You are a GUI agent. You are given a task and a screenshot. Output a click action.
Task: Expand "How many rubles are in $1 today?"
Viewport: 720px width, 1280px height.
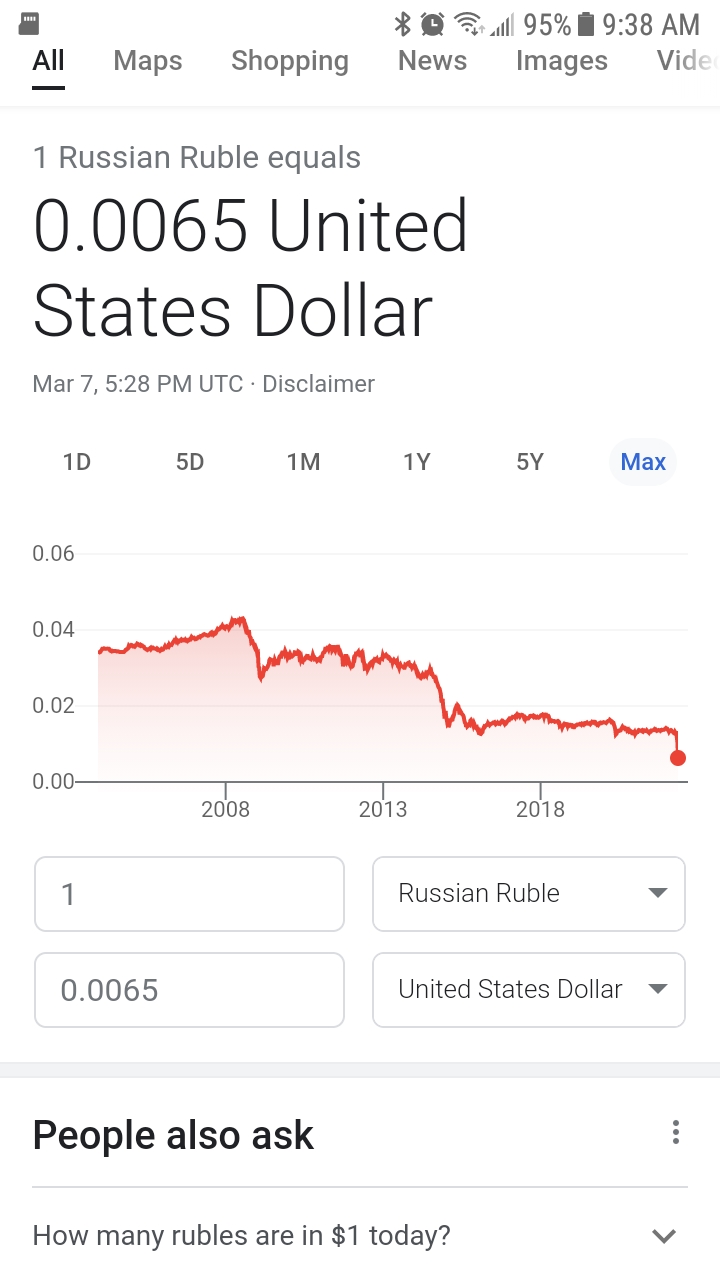360,1236
